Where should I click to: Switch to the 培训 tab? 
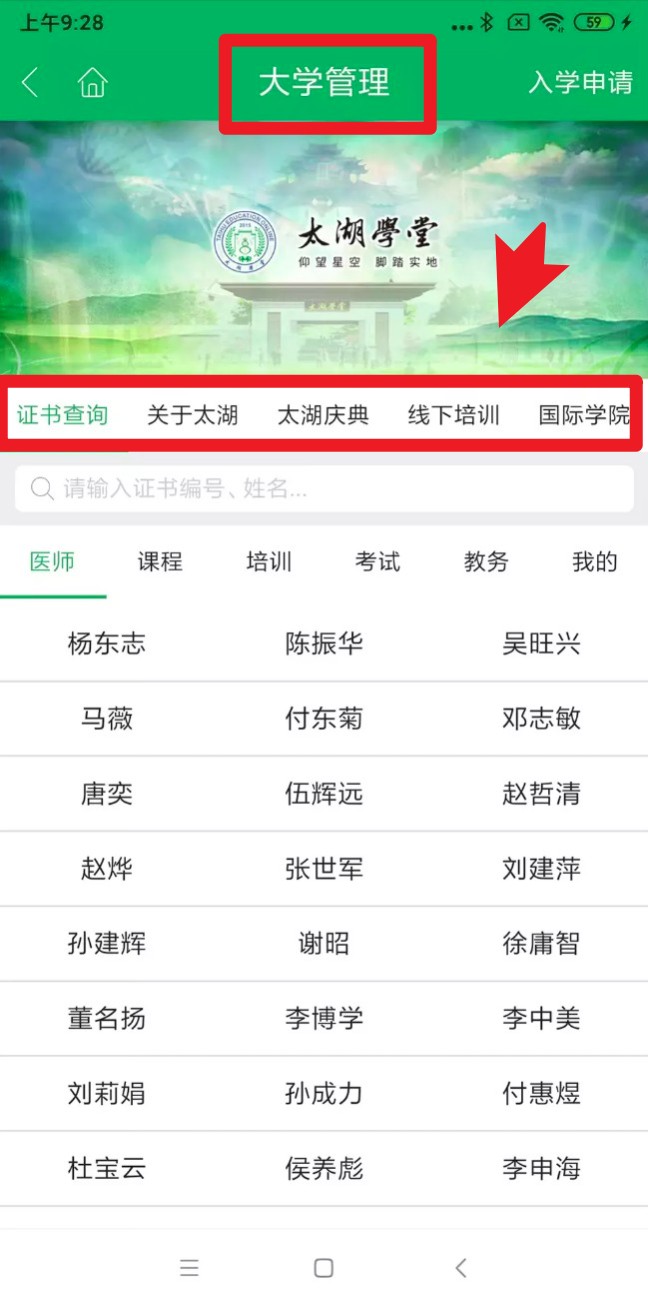point(269,562)
